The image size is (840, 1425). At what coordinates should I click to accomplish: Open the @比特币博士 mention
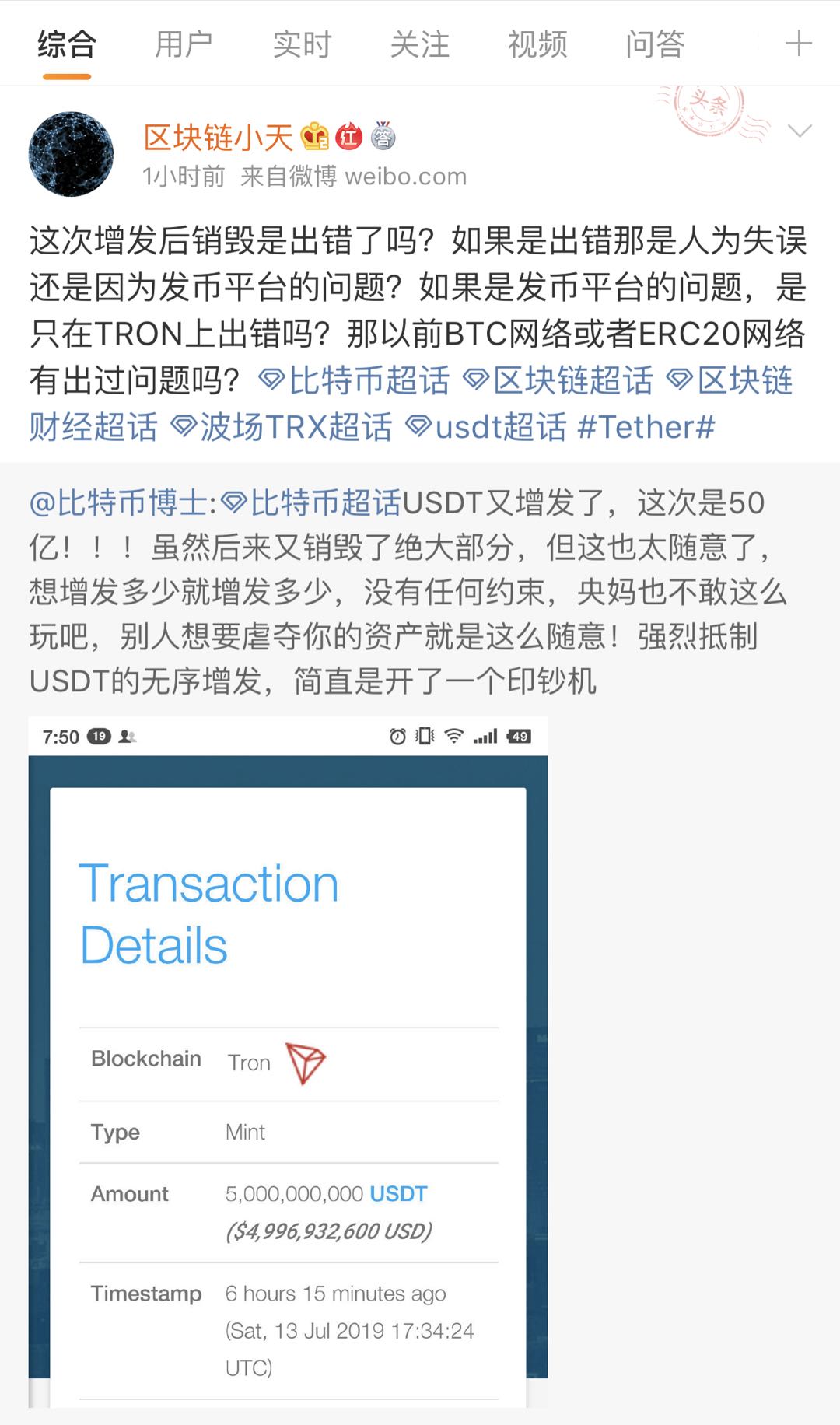pos(119,503)
